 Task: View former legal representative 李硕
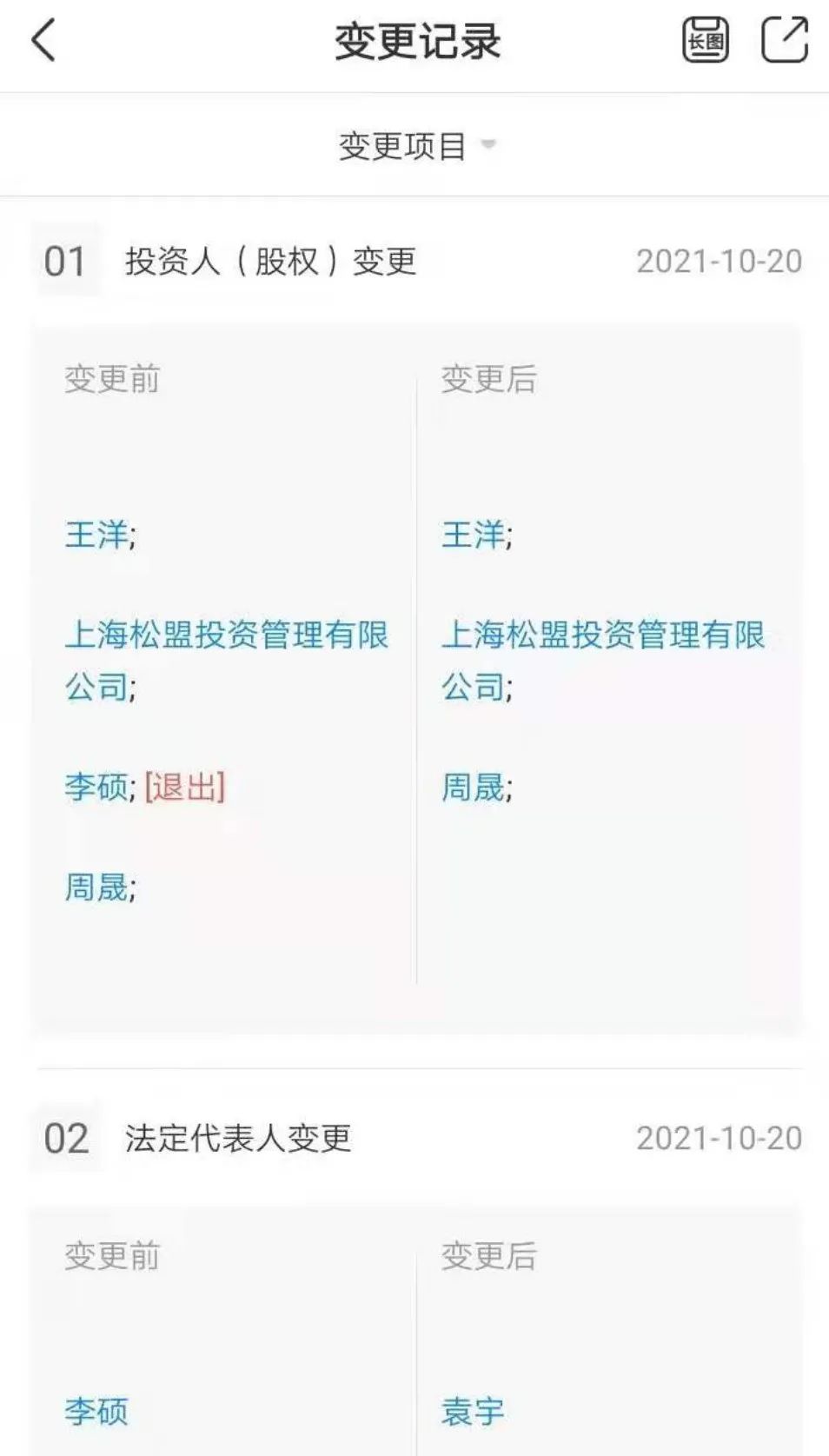(x=96, y=1412)
